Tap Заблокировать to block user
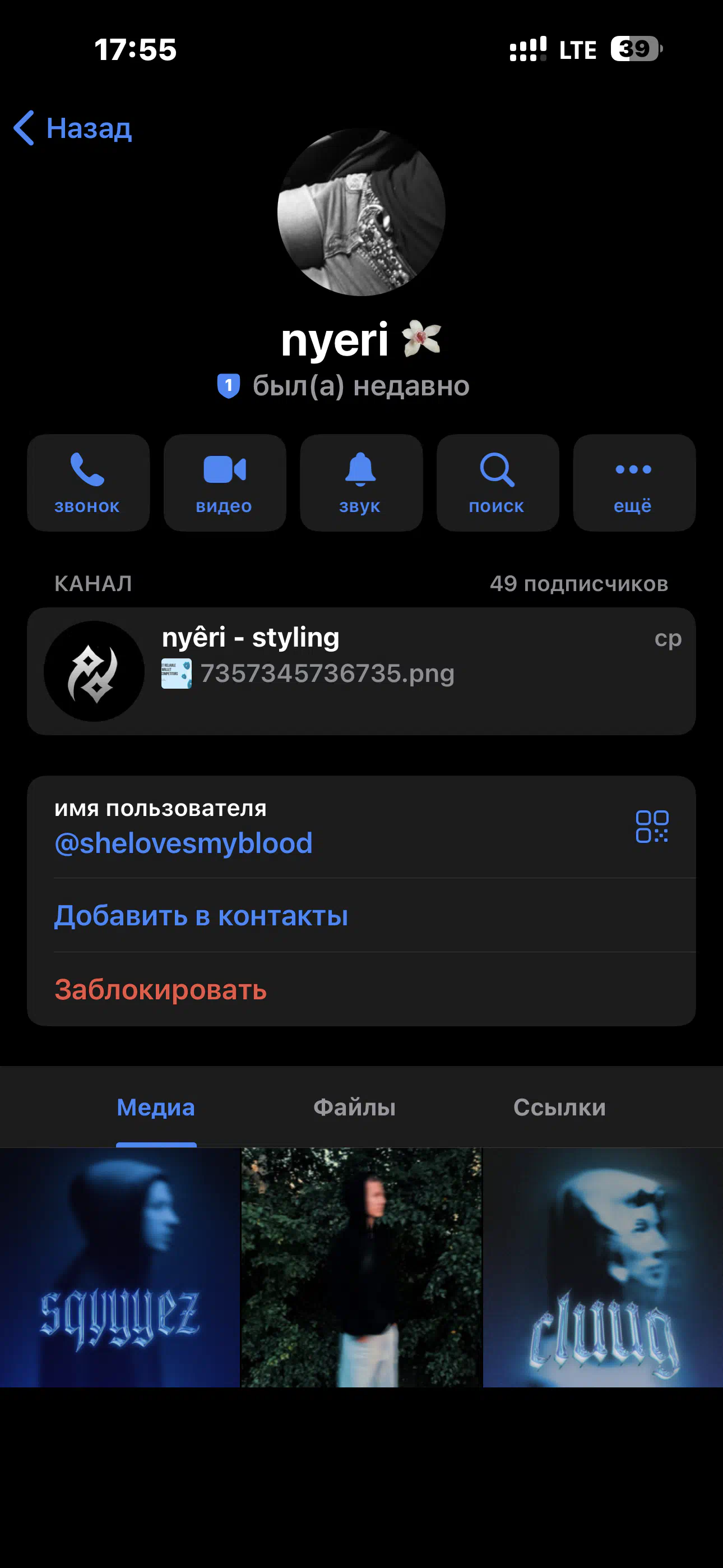Viewport: 723px width, 1568px height. tap(161, 990)
